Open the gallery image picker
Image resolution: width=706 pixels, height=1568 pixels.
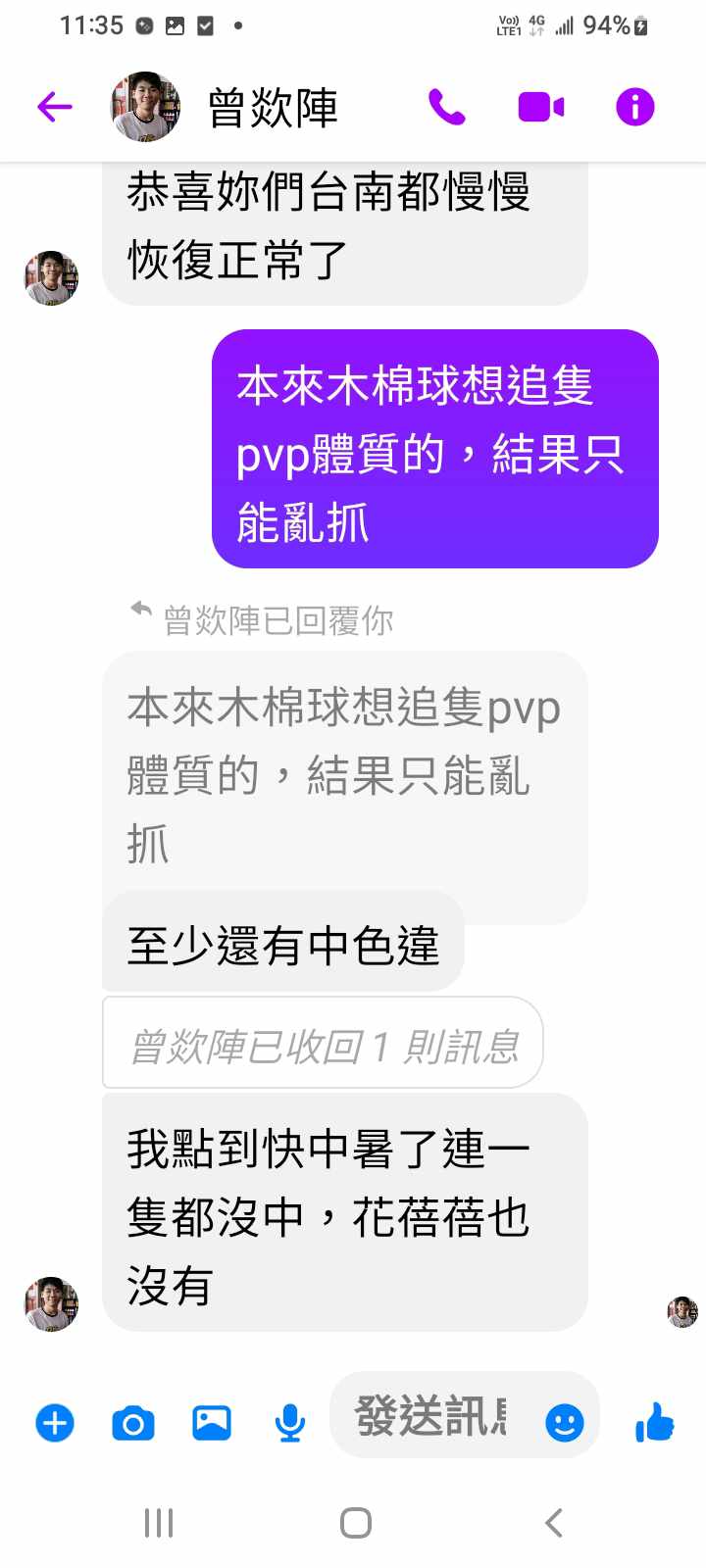coord(211,1422)
